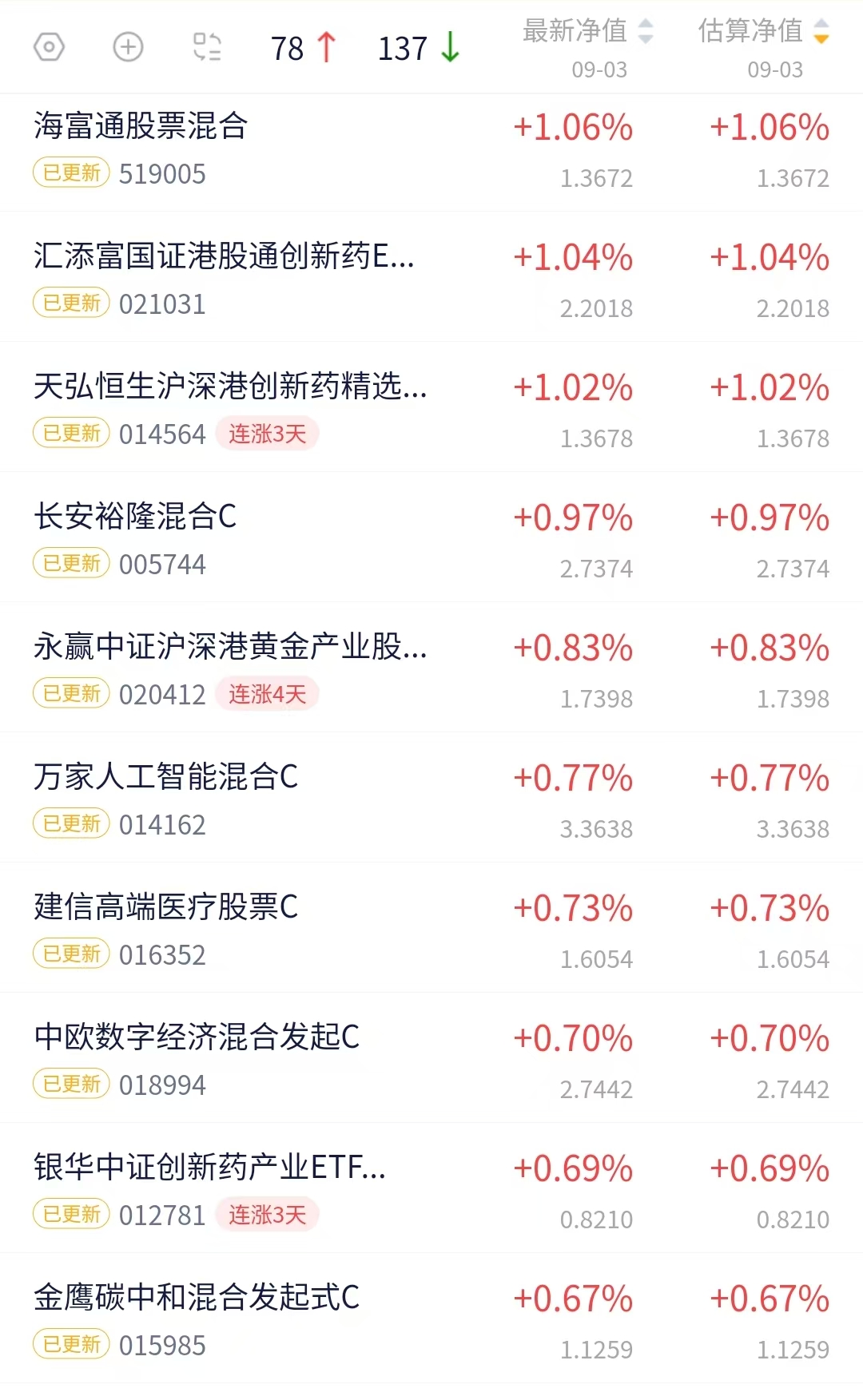Open fund 金鹰碳中和混合发起式C
Image resolution: width=863 pixels, height=1400 pixels.
coord(431,1319)
